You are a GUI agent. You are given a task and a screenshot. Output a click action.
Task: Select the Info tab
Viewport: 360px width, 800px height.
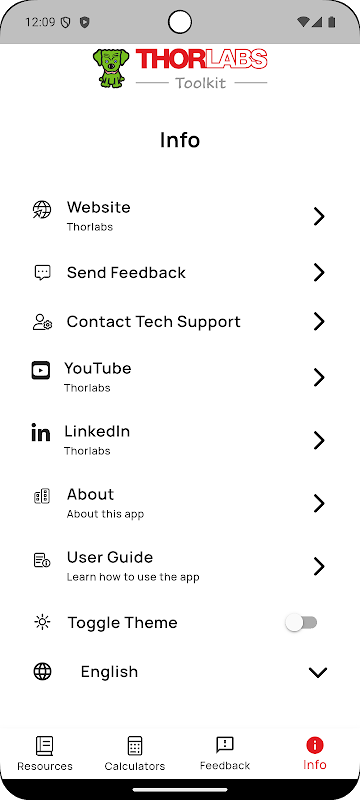click(x=315, y=754)
